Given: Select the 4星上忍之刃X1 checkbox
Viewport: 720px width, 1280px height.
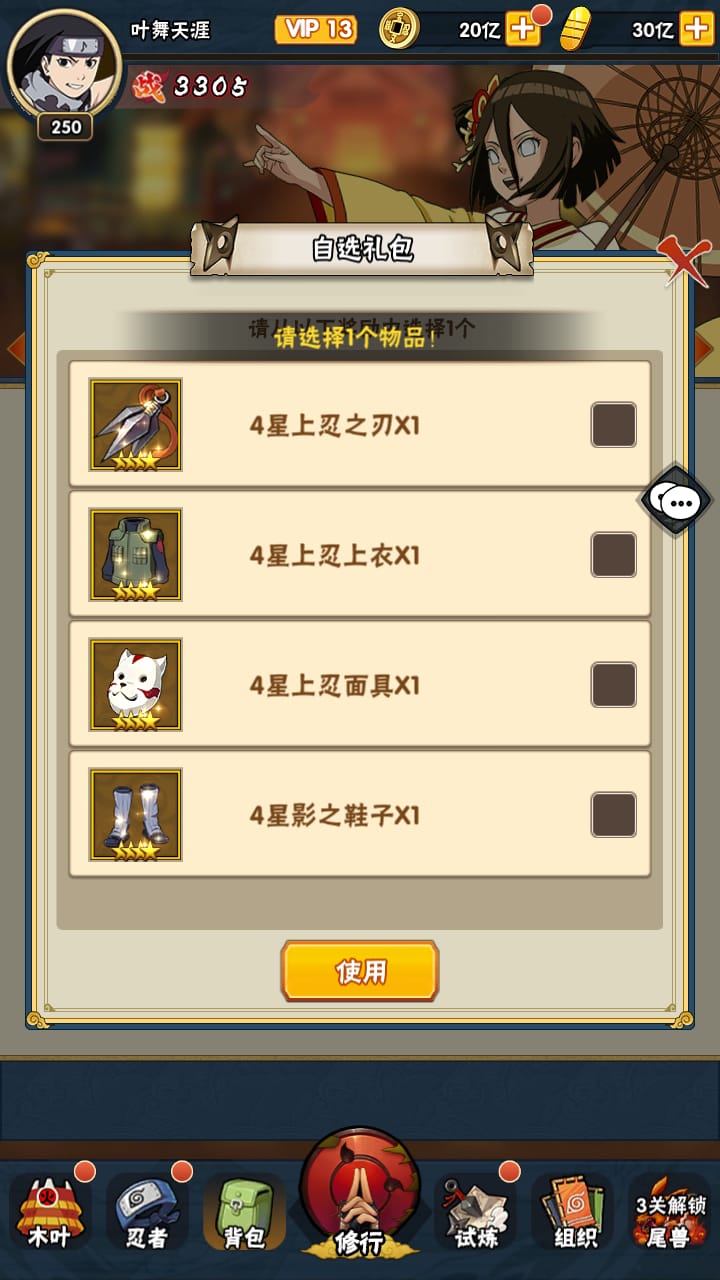Looking at the screenshot, I should pos(613,425).
